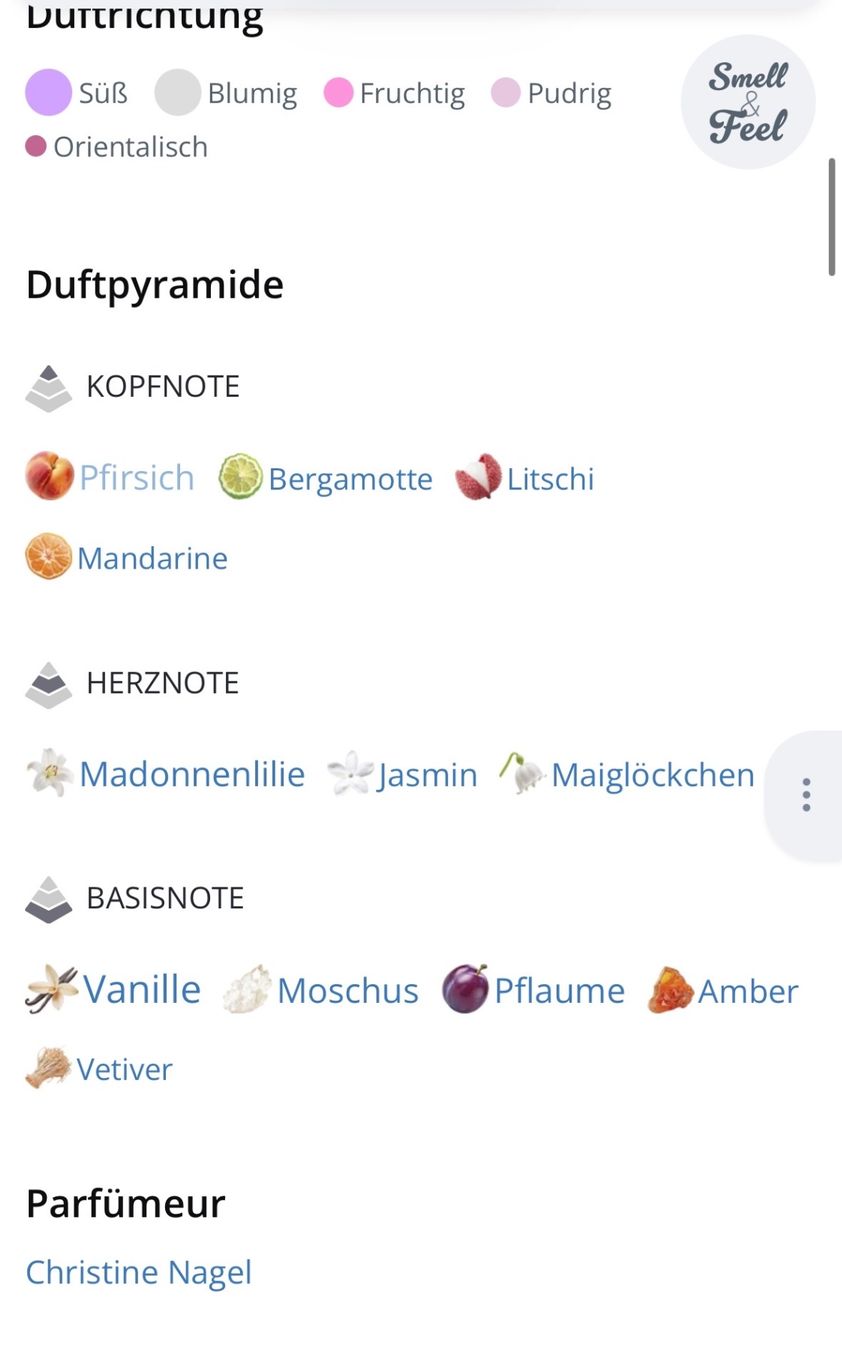View the Litschi fragrance note
This screenshot has width=842, height=1350.
[x=525, y=478]
